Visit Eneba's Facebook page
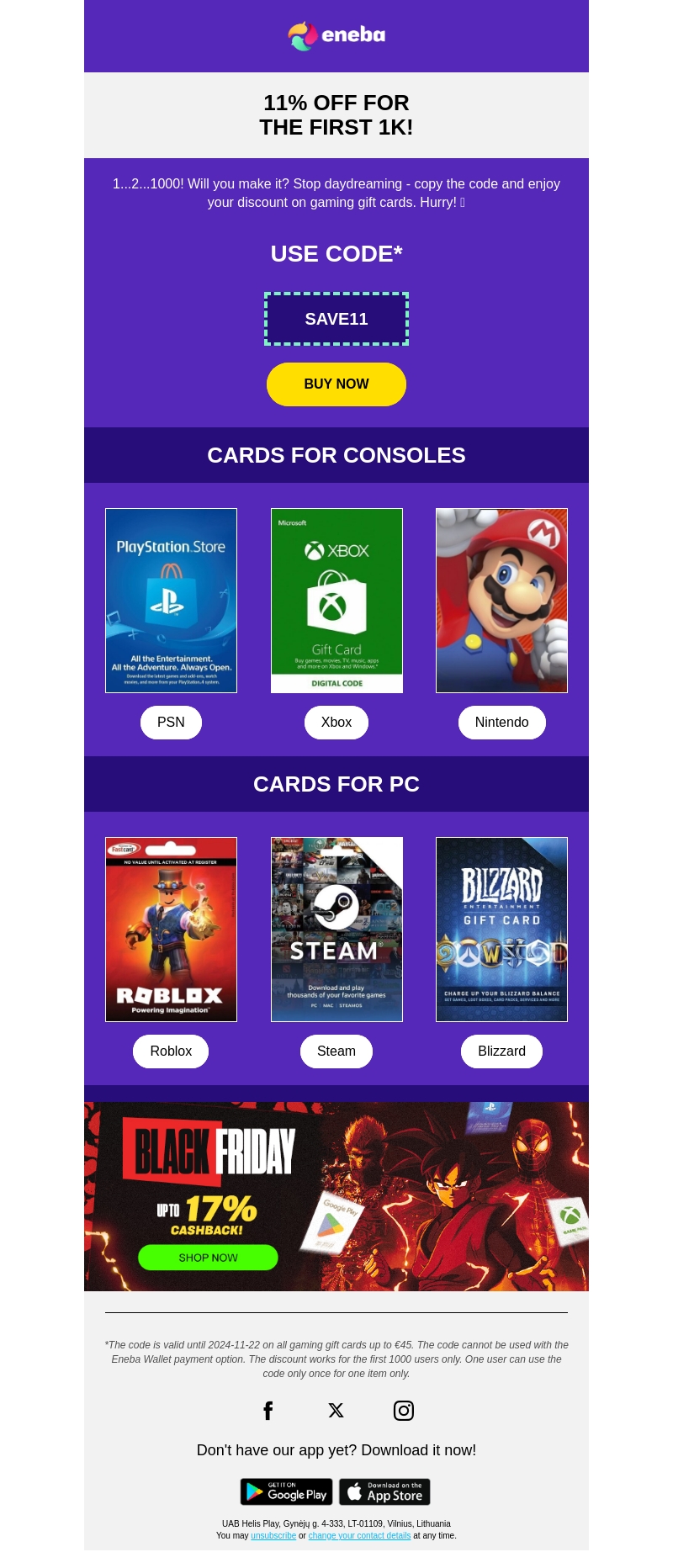The height and width of the screenshot is (1568, 673). pyautogui.click(x=268, y=1411)
